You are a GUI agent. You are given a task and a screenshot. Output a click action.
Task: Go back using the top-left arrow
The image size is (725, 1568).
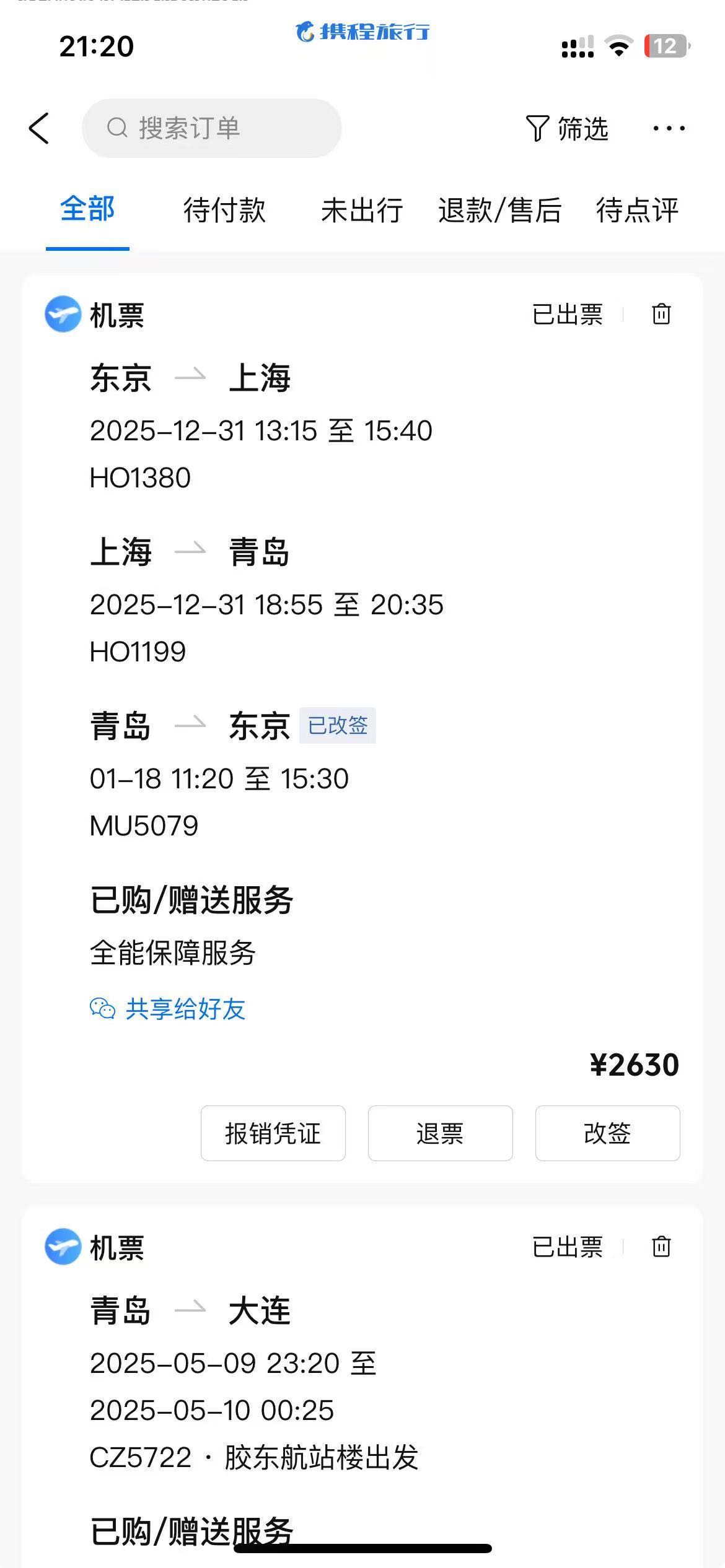[x=39, y=128]
